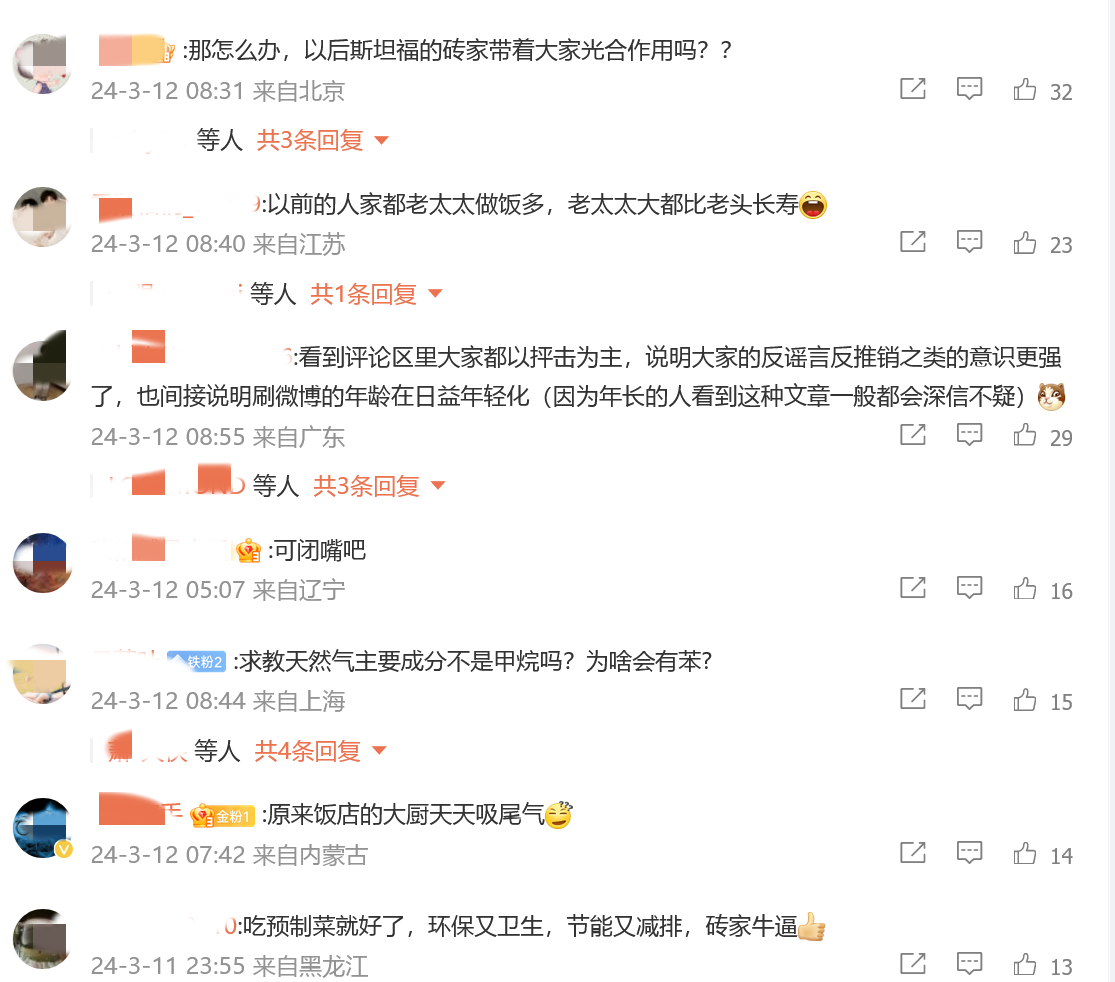Like the 可闭嘴吧 comment from 辽宁
The width and height of the screenshot is (1115, 982).
[x=1025, y=589]
